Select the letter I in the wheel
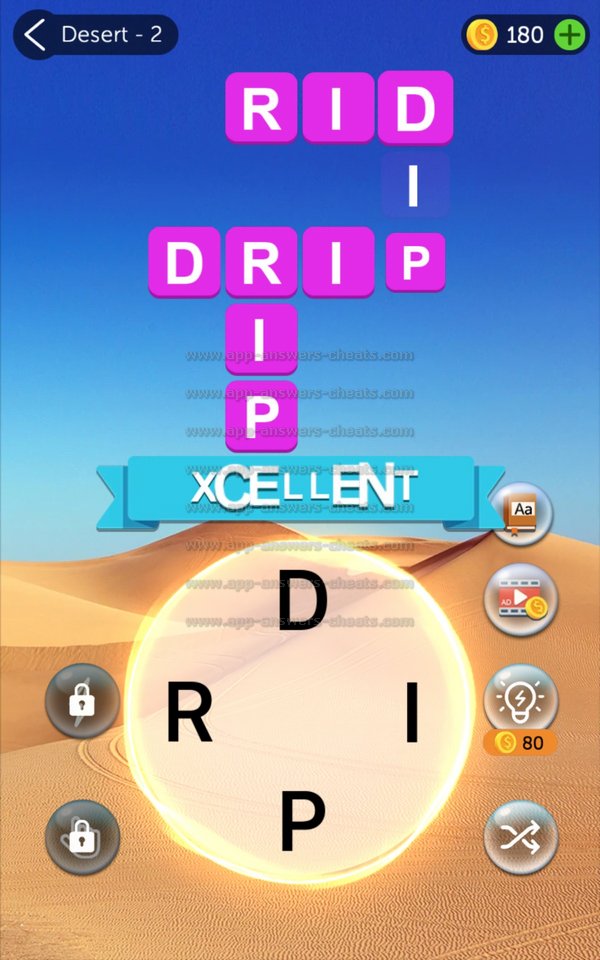The image size is (600, 960). coord(411,716)
